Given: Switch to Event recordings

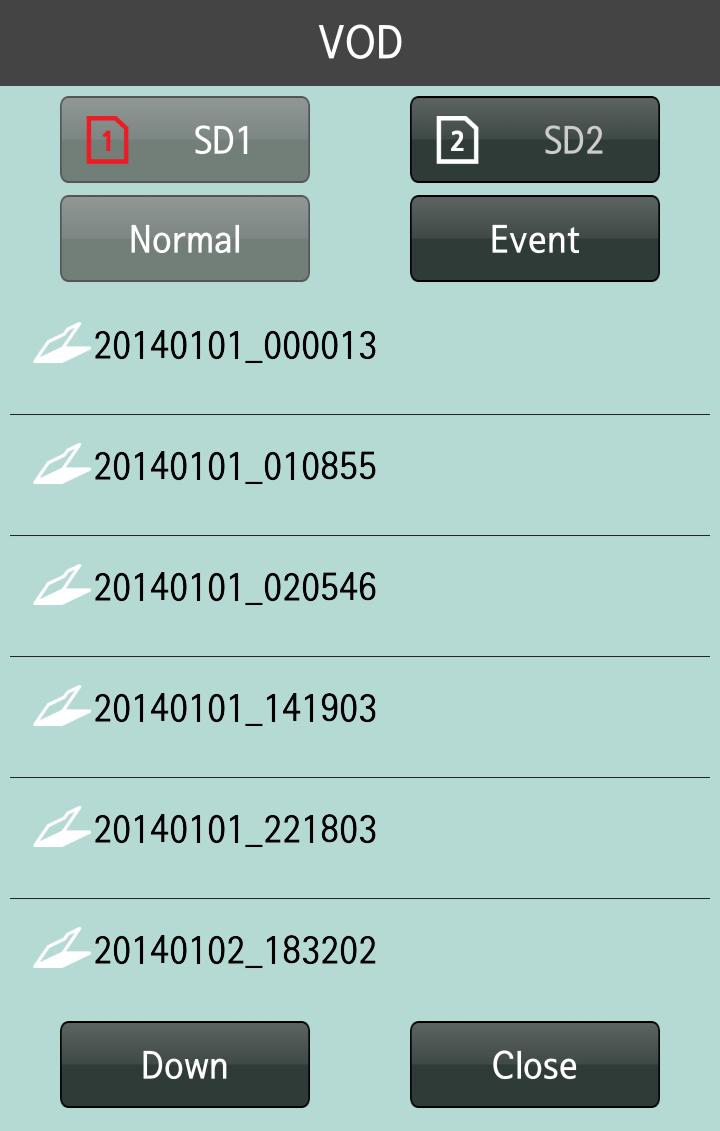Looking at the screenshot, I should (x=535, y=239).
